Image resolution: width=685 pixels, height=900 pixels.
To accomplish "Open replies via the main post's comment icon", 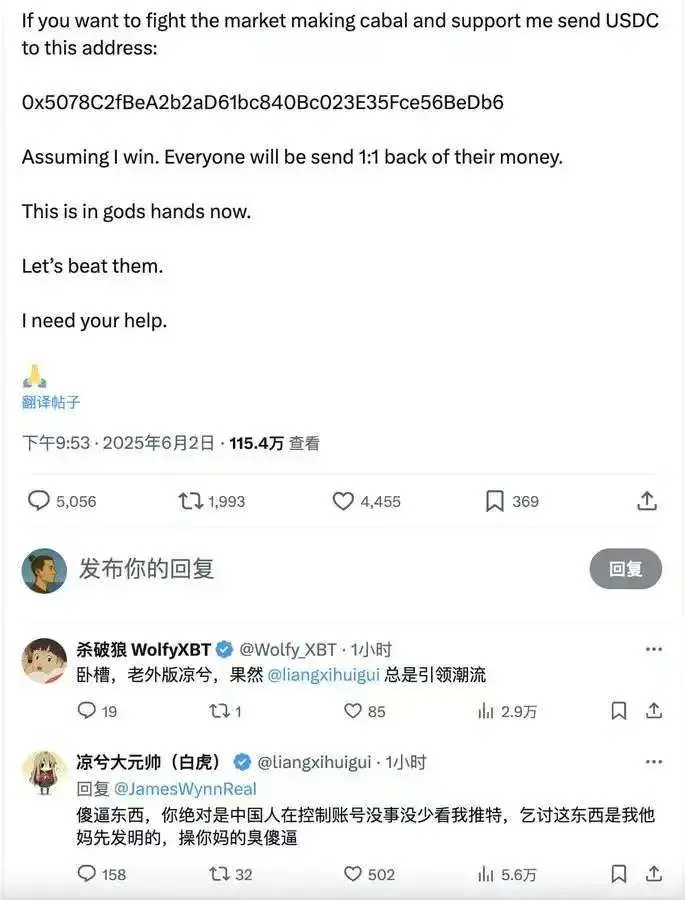I will point(39,501).
